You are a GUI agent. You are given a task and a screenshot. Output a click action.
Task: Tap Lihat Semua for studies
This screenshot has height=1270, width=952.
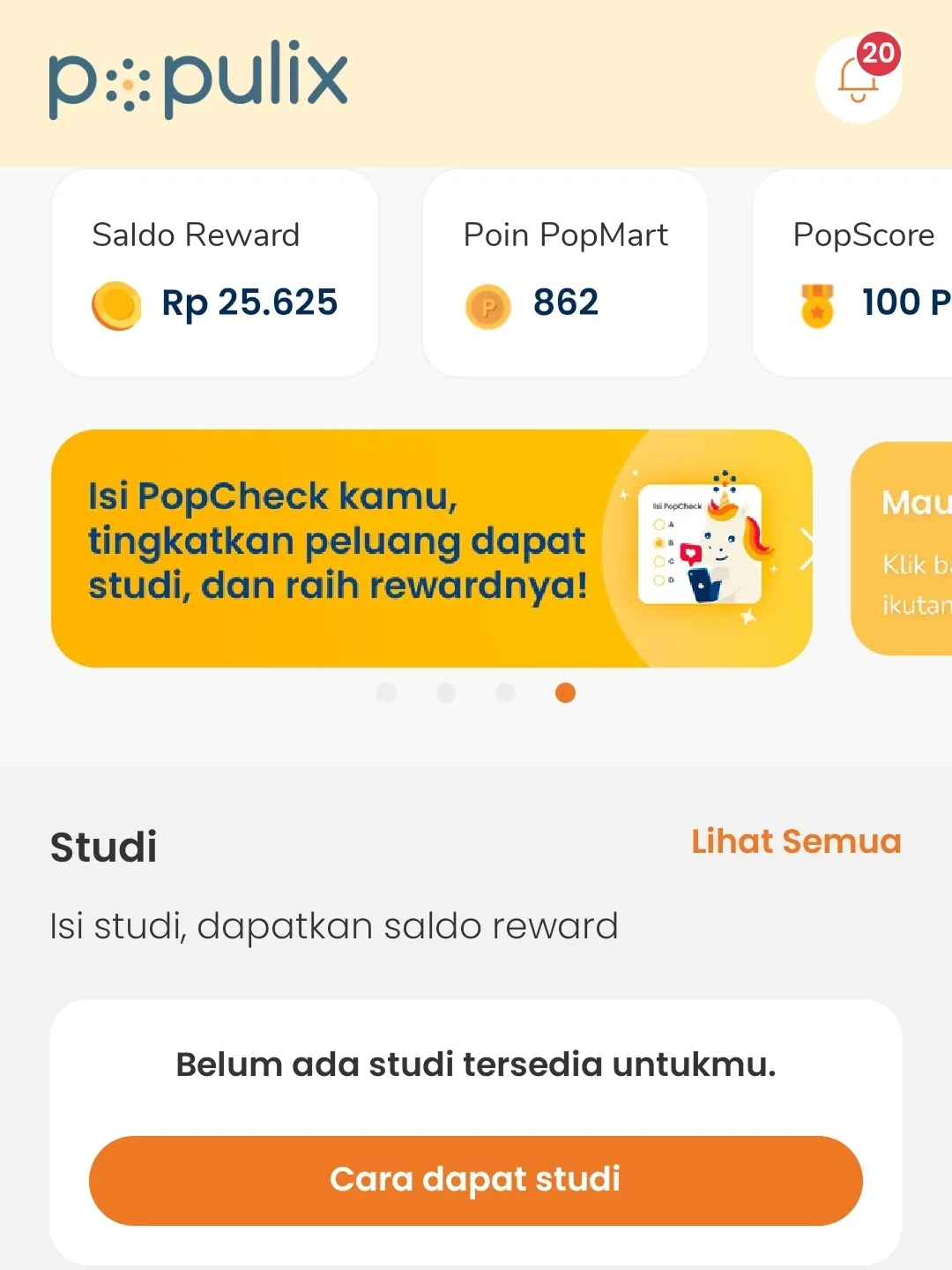pyautogui.click(x=795, y=841)
